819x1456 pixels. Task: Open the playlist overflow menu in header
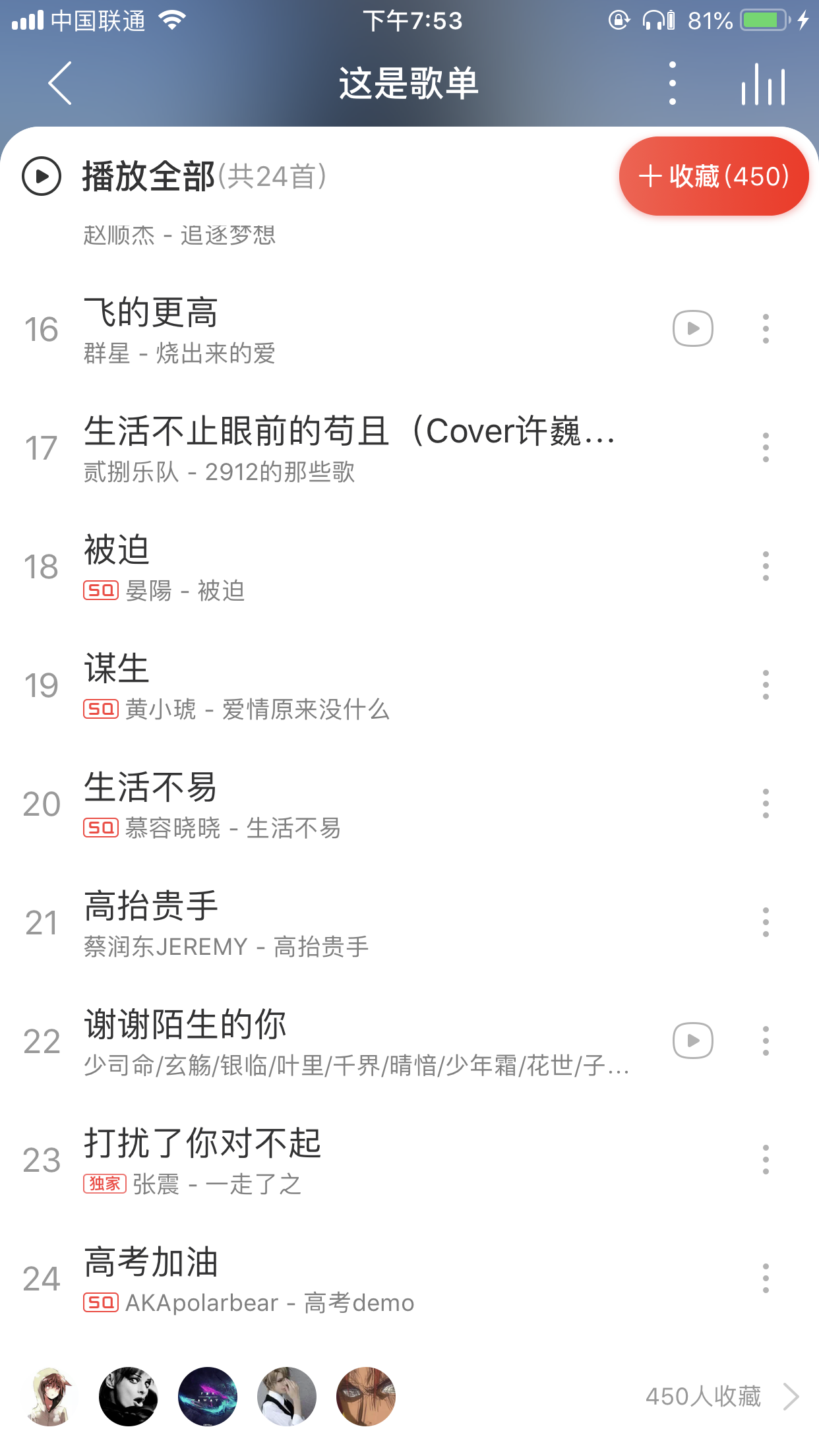(672, 84)
